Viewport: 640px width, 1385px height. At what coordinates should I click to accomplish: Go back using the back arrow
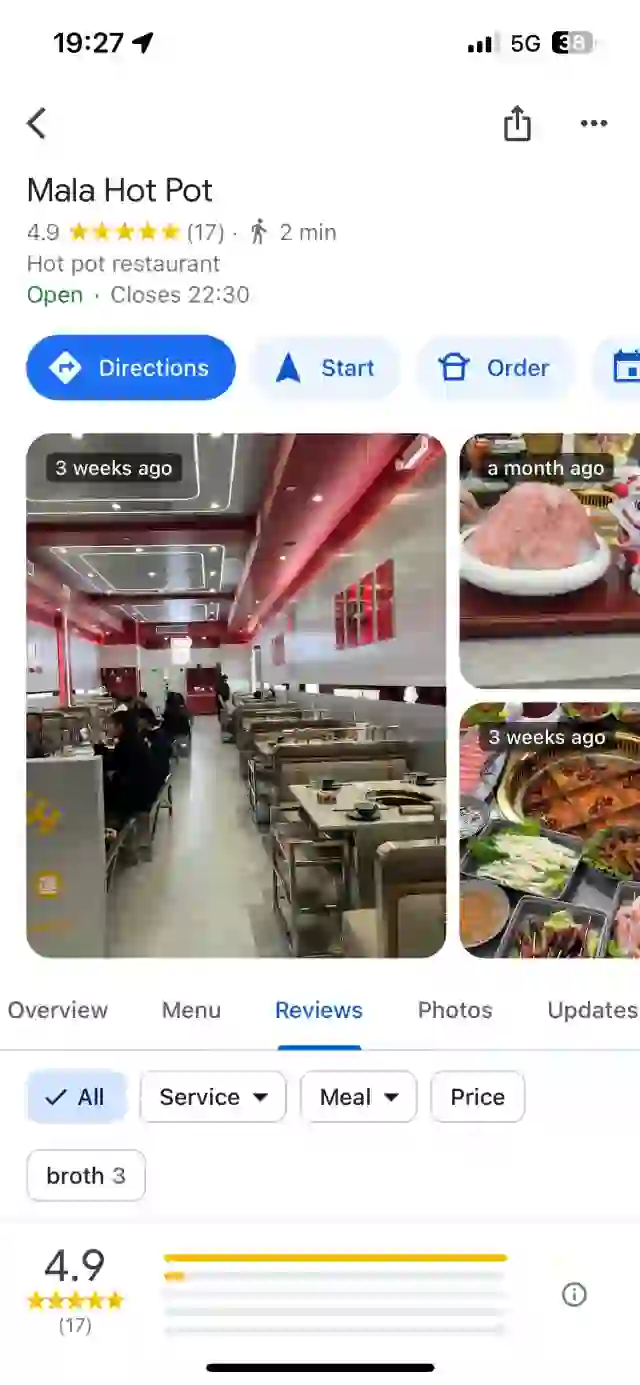tap(37, 124)
